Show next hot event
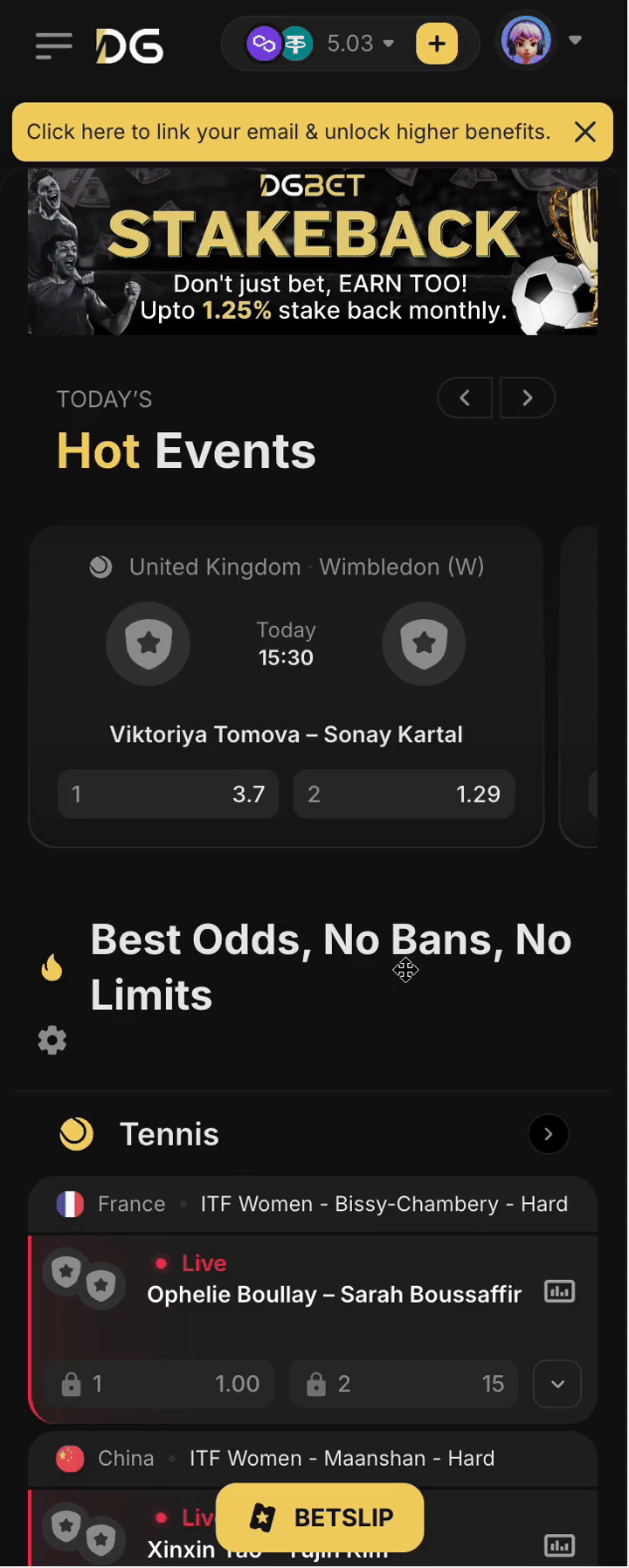 [x=527, y=398]
